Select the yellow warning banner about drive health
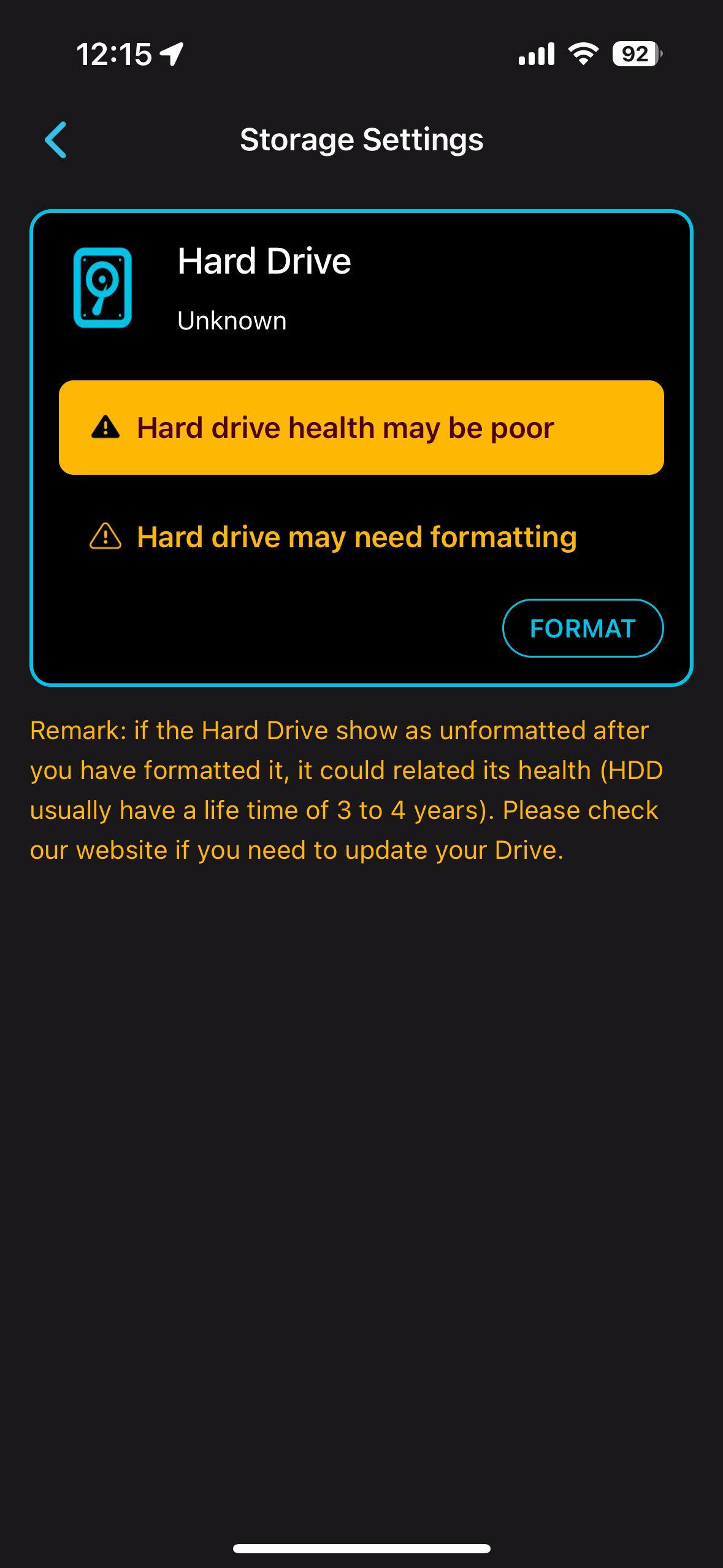723x1568 pixels. point(361,427)
